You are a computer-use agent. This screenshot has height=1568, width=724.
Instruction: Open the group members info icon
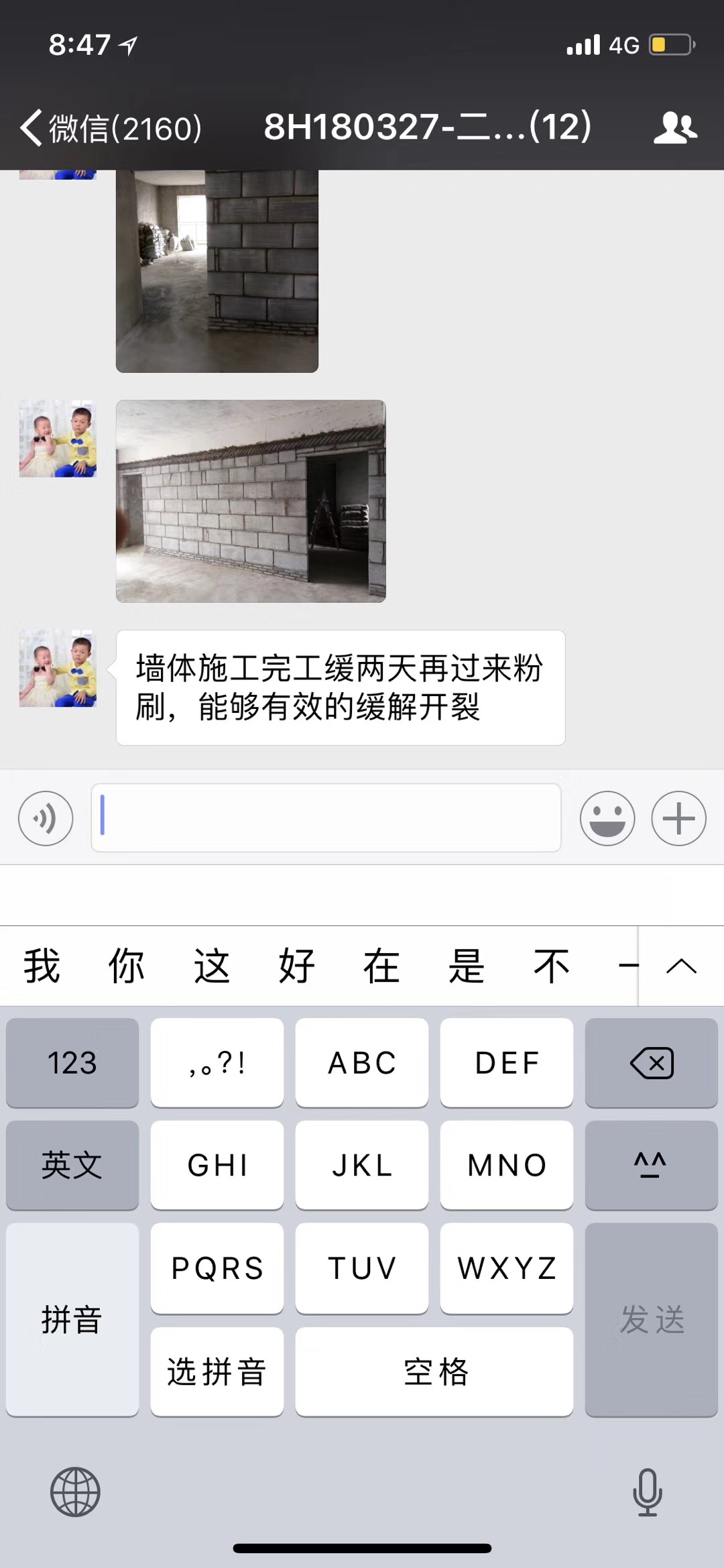[675, 127]
